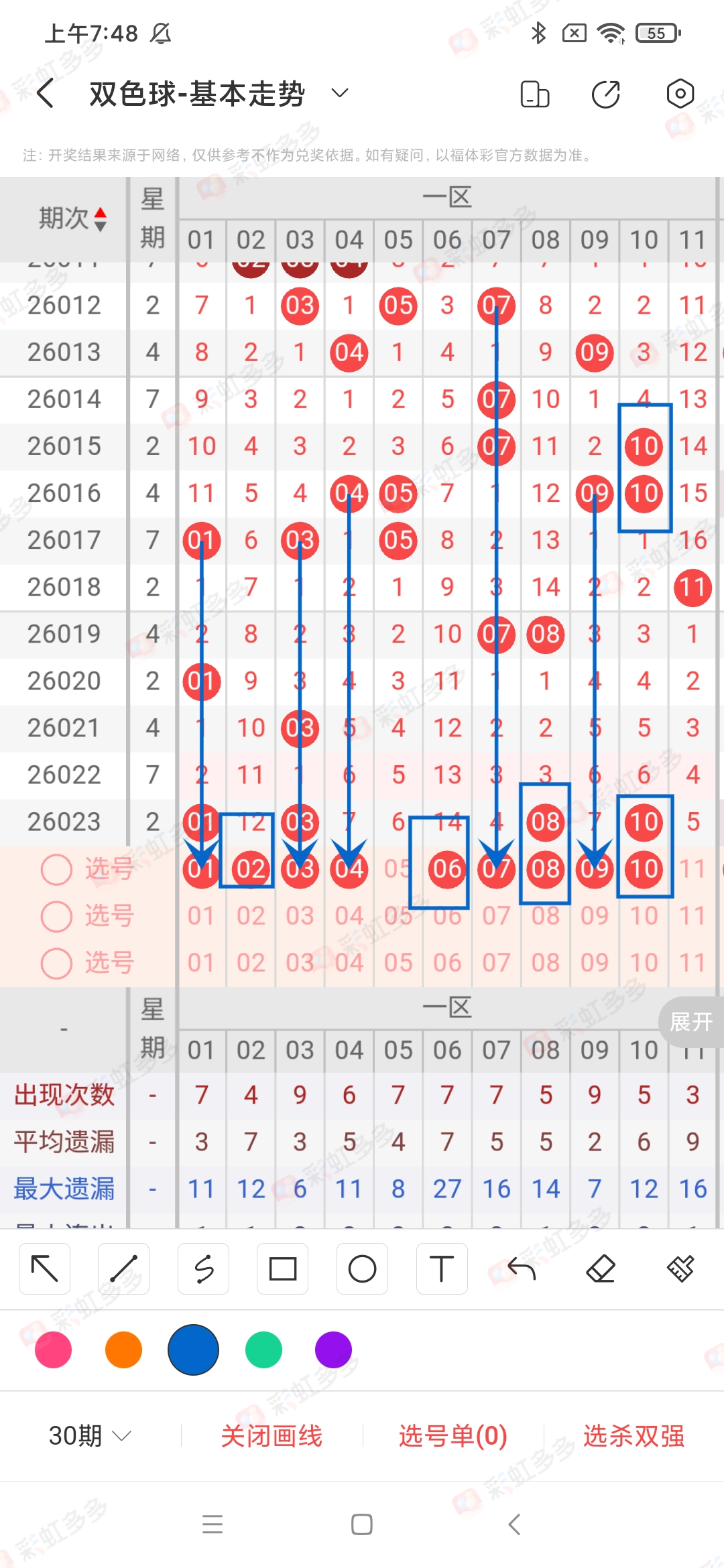Select the third 选号 row circle
This screenshot has width=724, height=1568.
coord(56,964)
